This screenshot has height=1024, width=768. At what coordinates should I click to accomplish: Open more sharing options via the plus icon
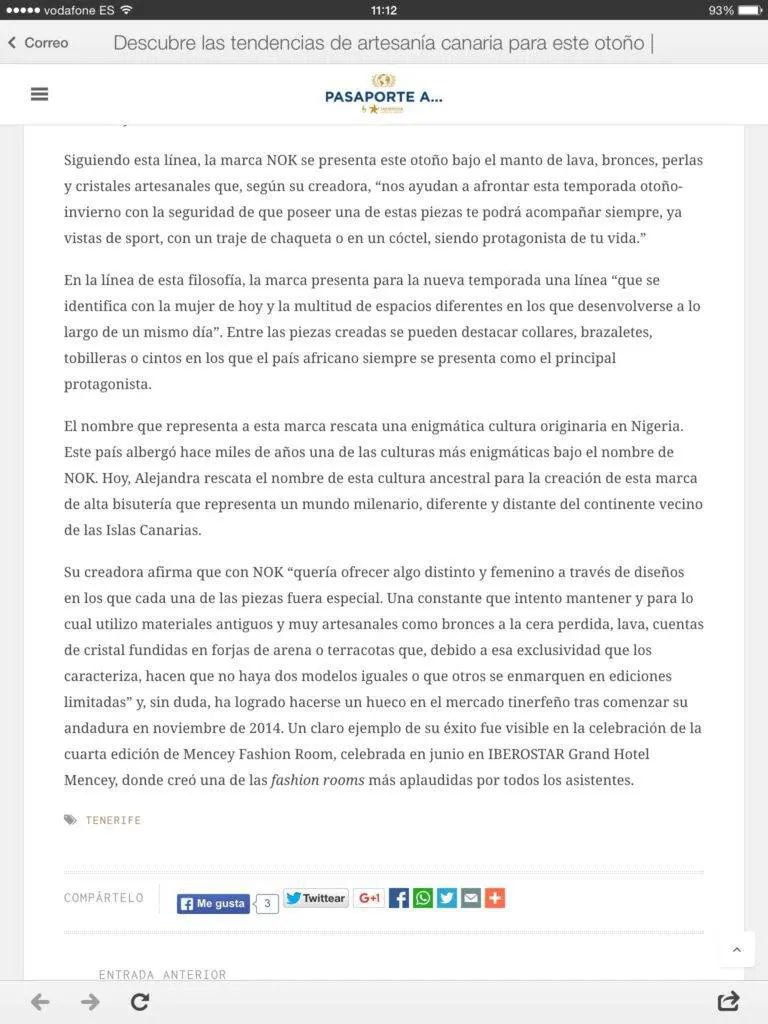coord(495,898)
